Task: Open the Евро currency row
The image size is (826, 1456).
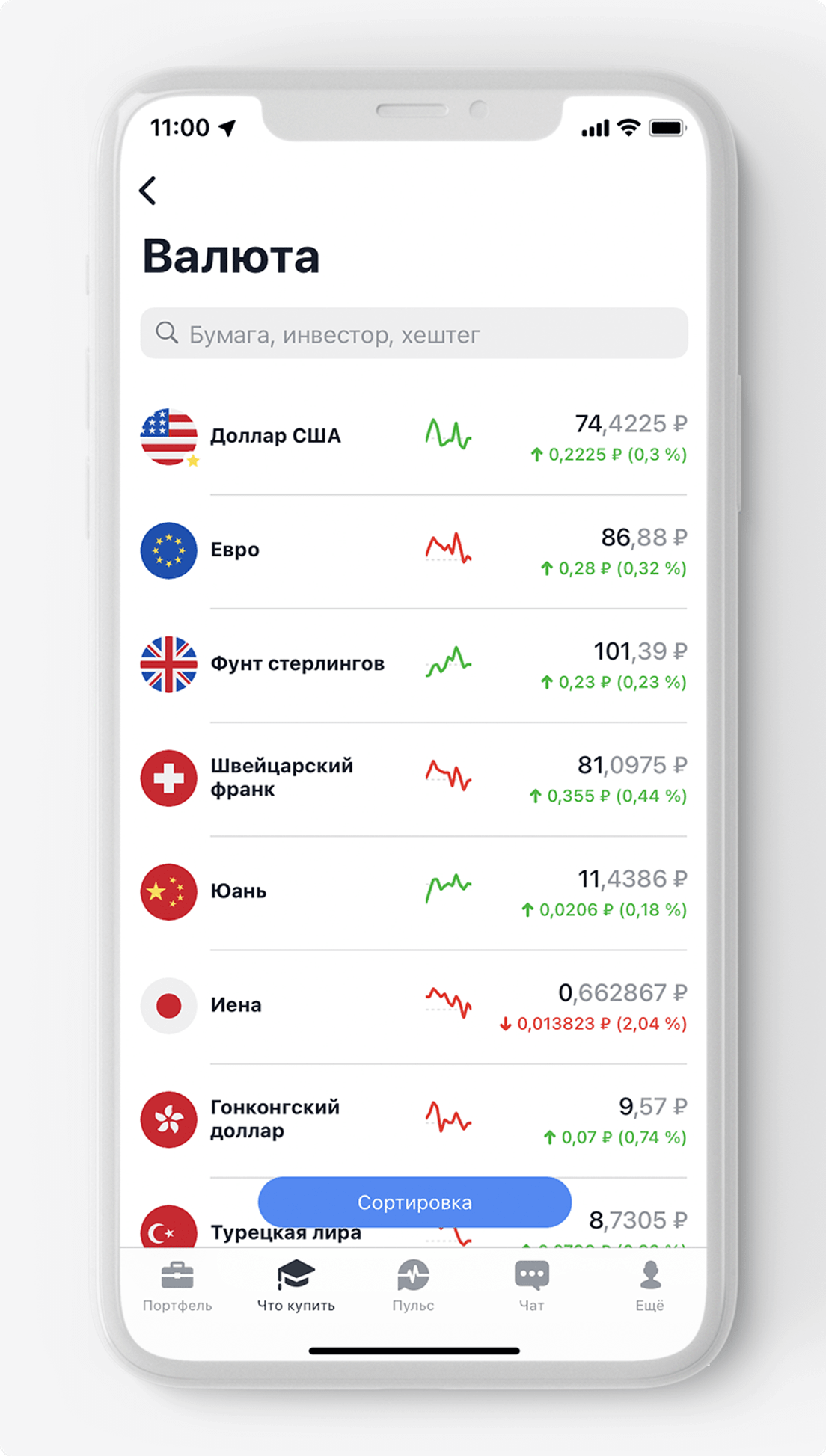Action: click(x=413, y=550)
